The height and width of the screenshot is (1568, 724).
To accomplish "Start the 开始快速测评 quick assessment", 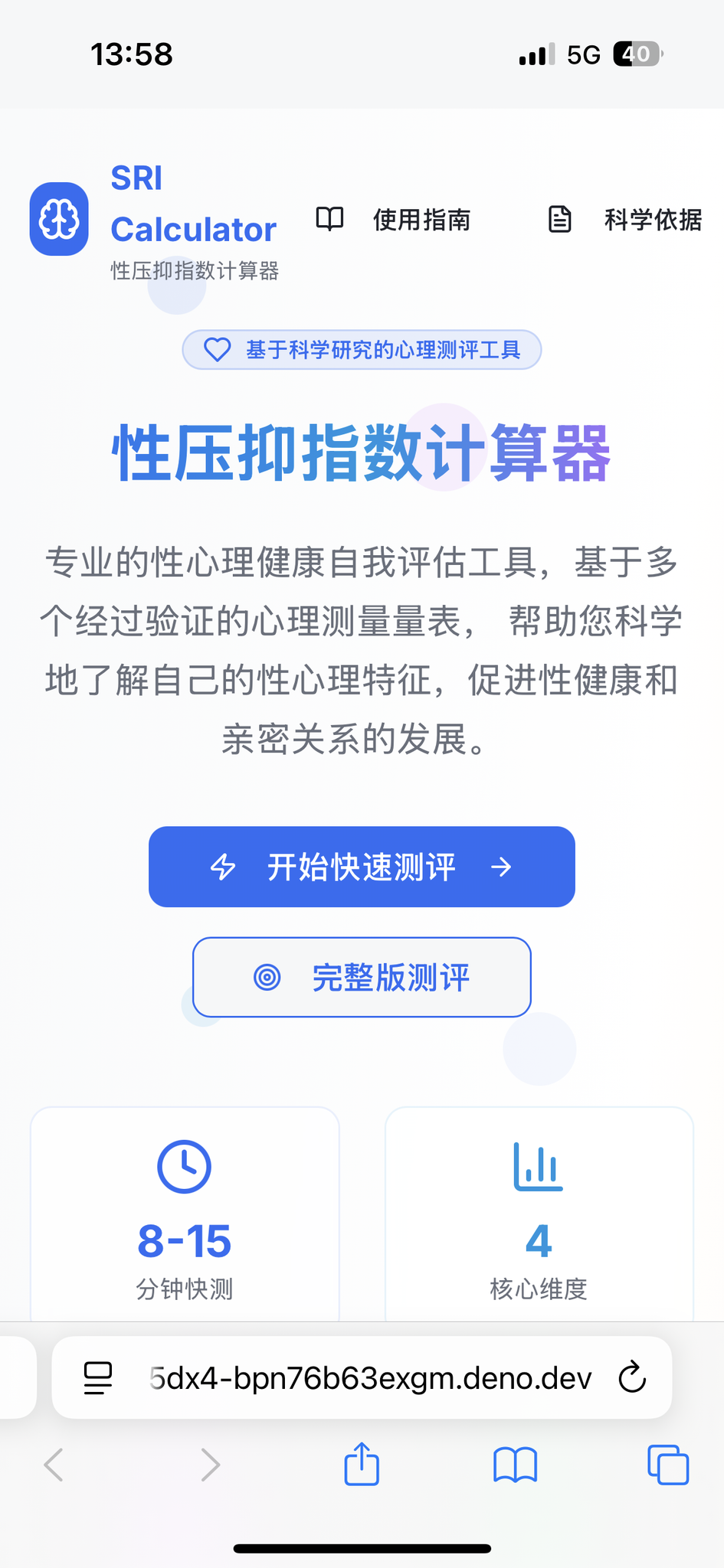I will (x=362, y=867).
